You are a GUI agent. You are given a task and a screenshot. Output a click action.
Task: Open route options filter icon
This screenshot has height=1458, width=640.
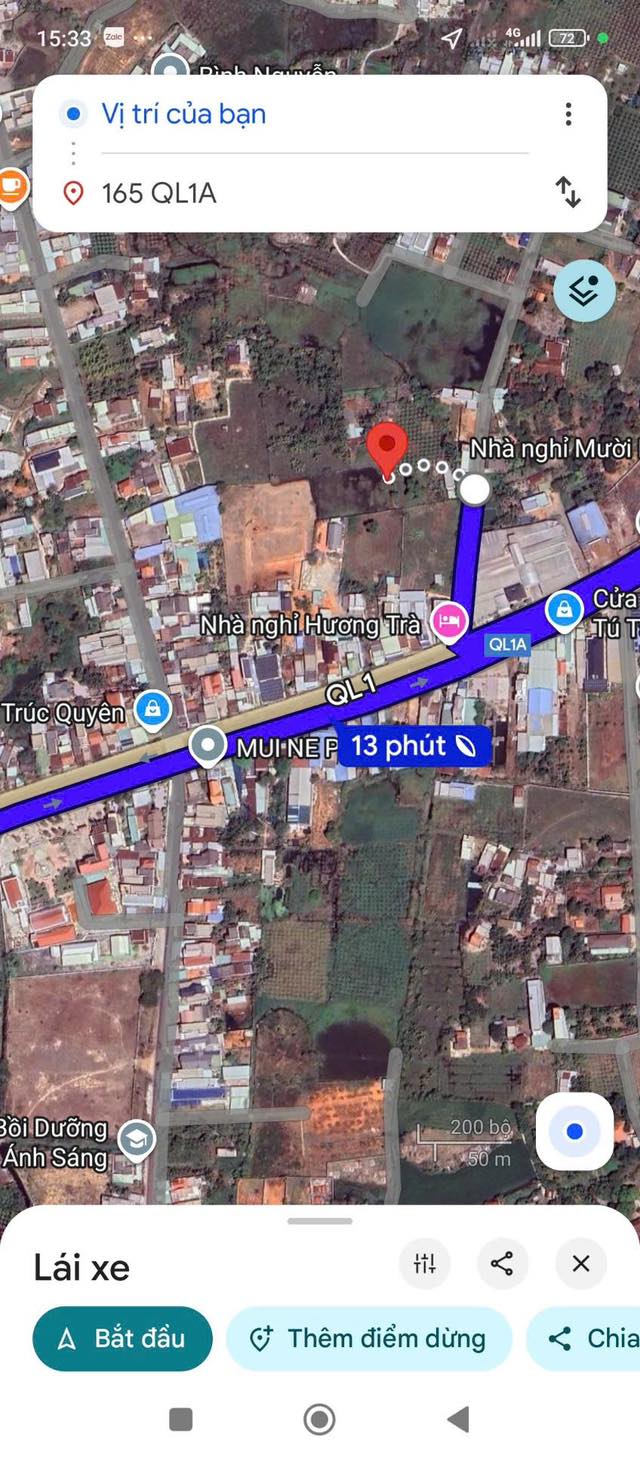tap(425, 1264)
